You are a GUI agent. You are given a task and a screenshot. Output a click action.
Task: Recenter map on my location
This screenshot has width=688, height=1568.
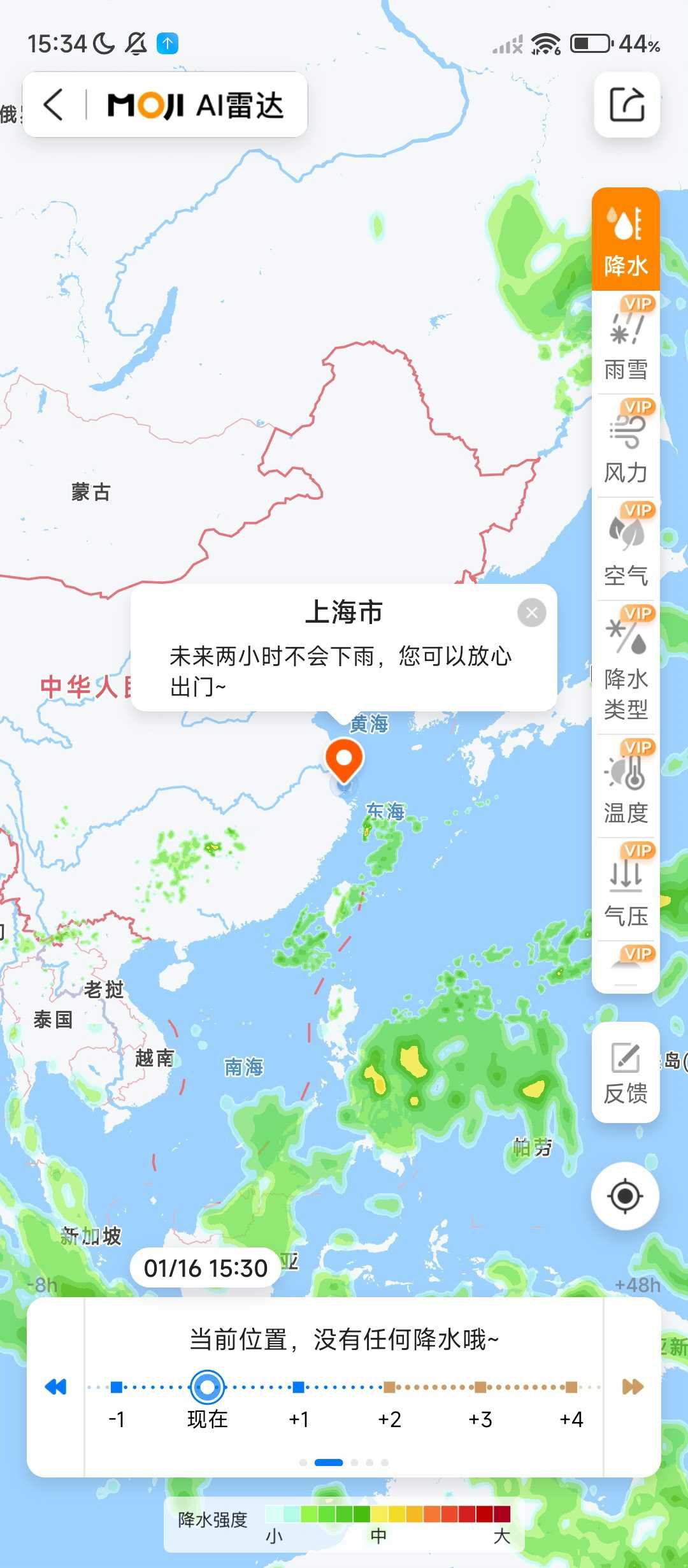[626, 1196]
